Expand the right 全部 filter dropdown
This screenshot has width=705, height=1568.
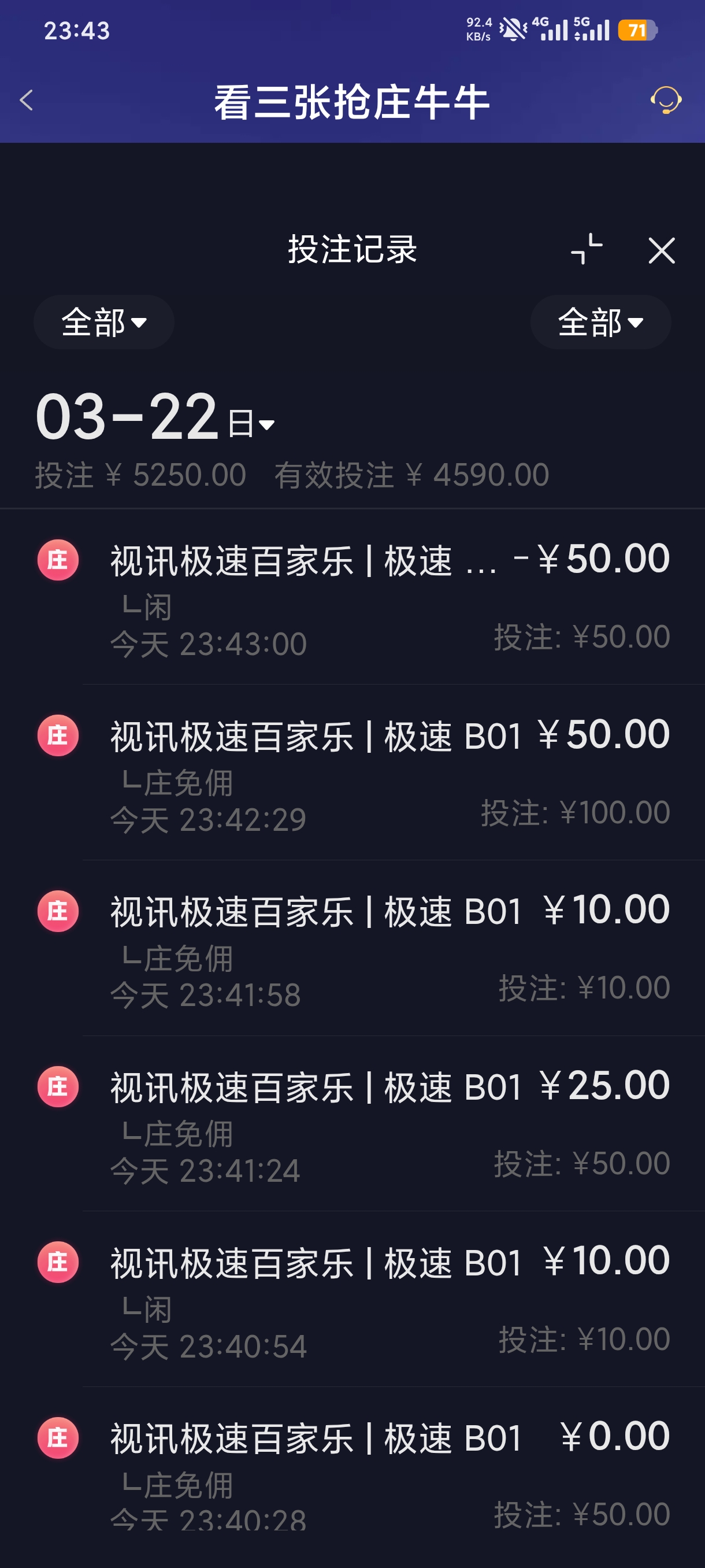point(600,322)
